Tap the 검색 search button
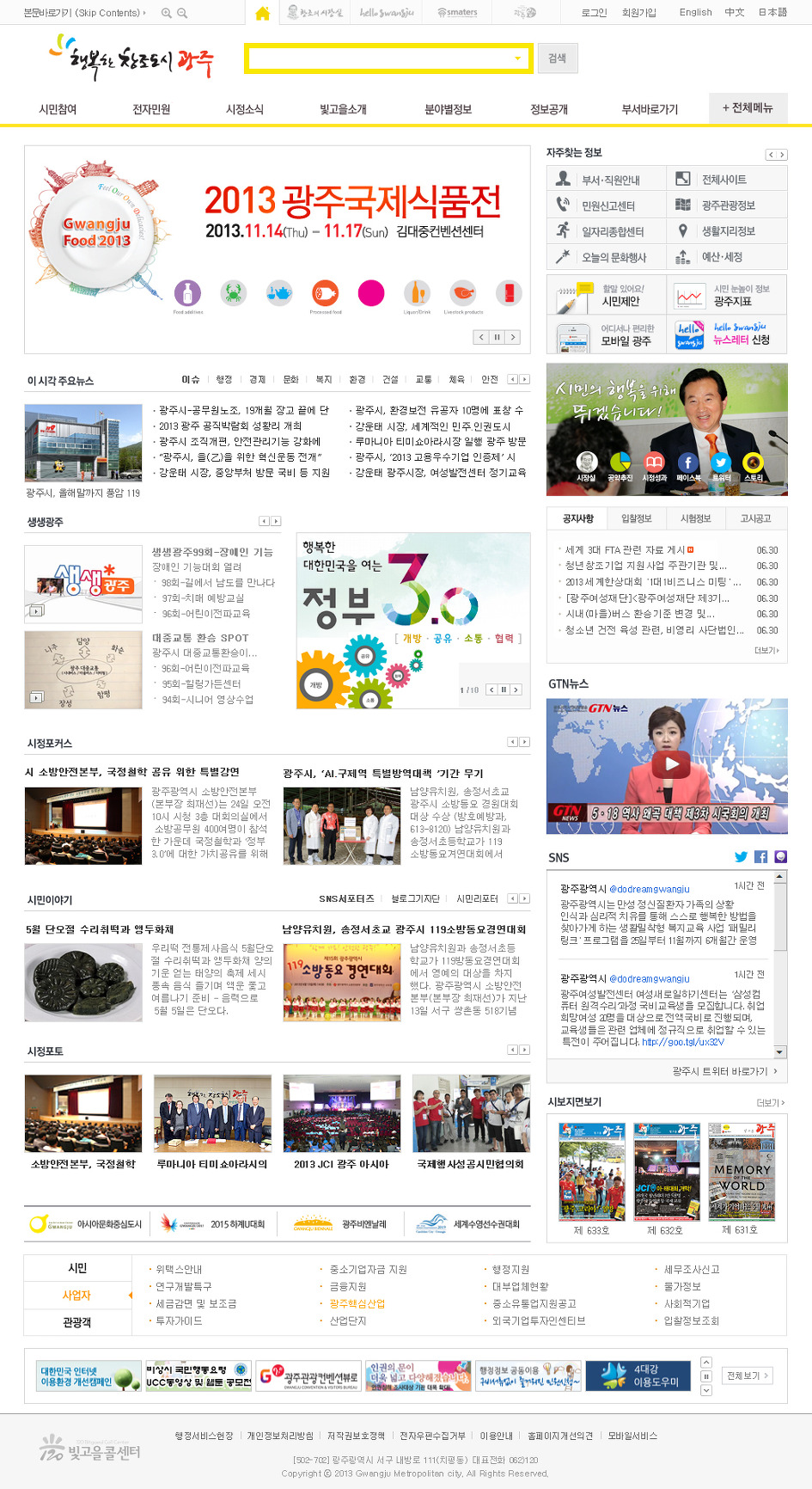The width and height of the screenshot is (812, 1489). 558,58
